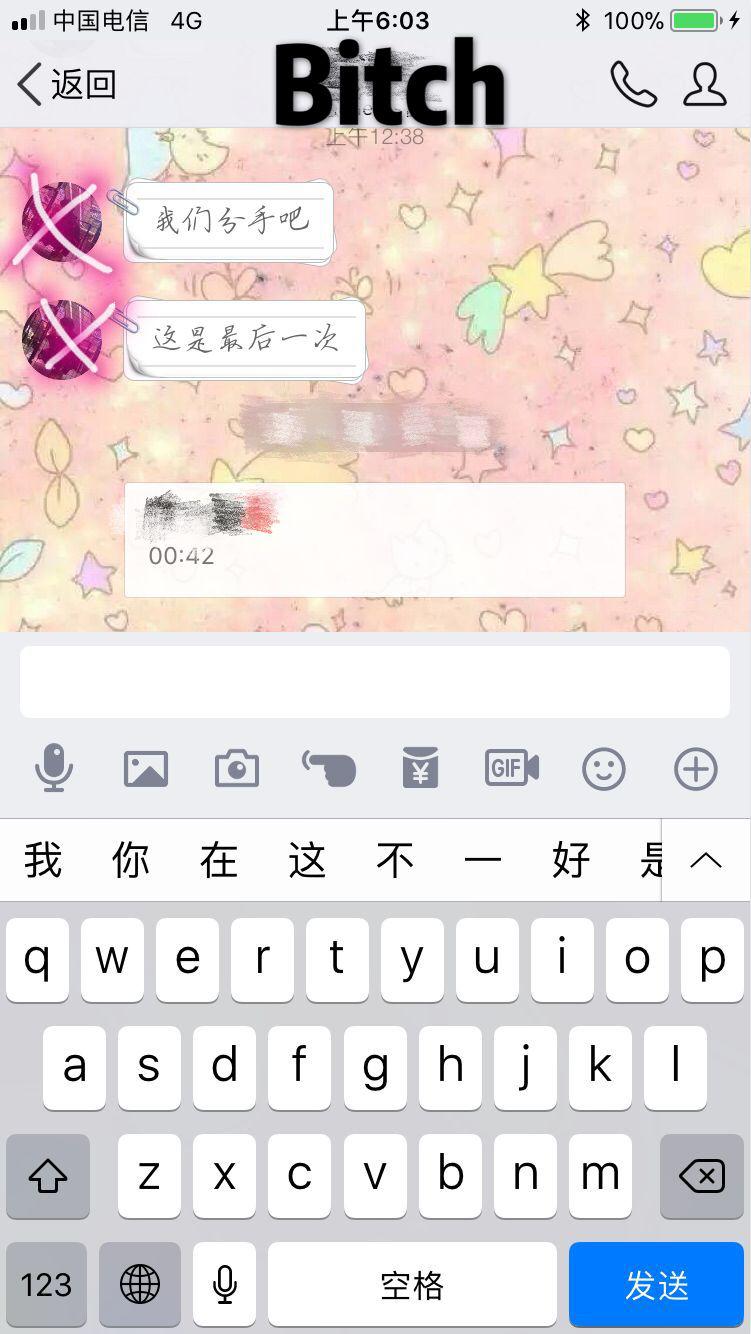Select the suggested word 好
751x1334 pixels.
tap(571, 860)
